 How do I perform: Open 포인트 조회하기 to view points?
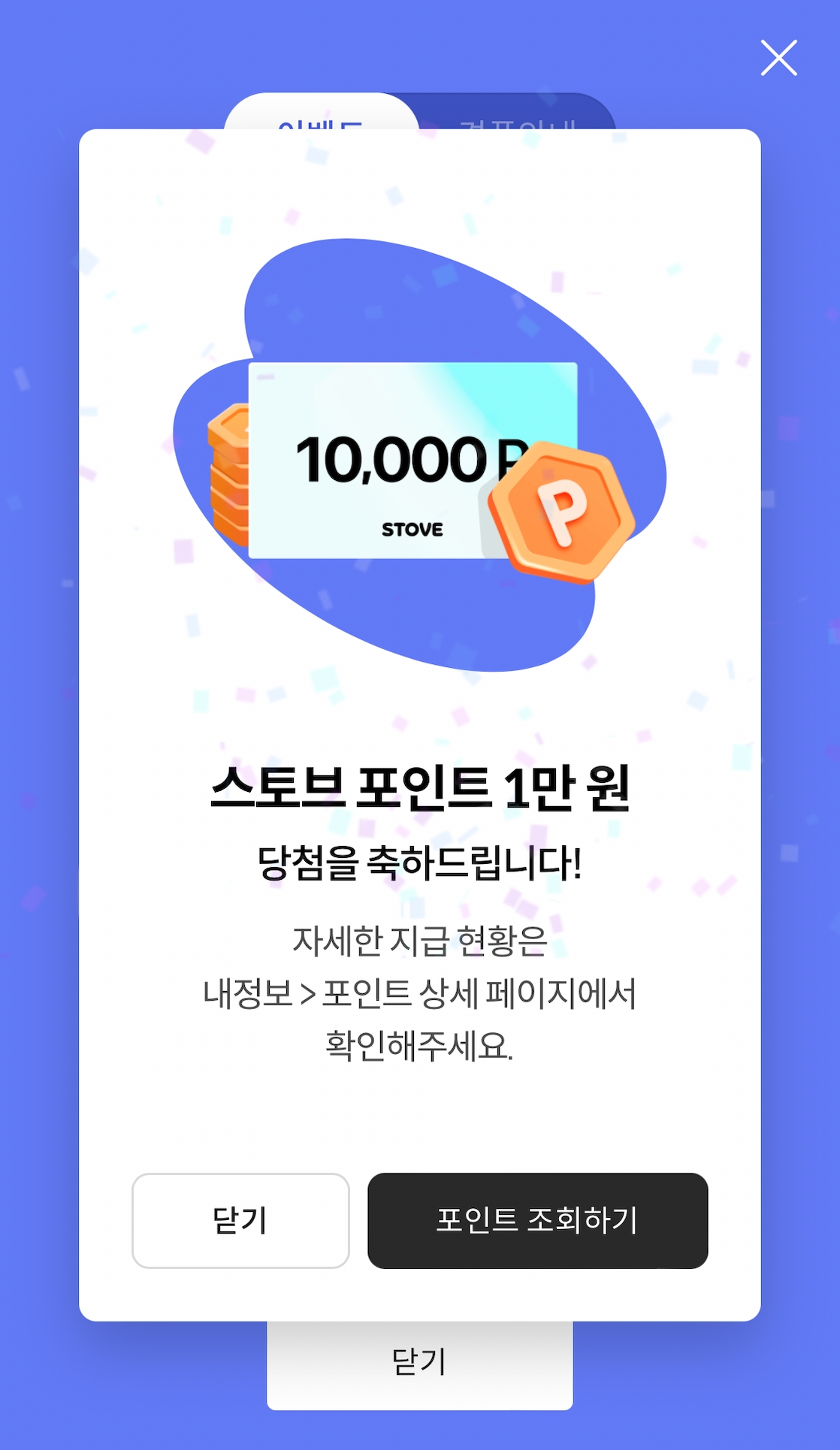pos(537,1220)
